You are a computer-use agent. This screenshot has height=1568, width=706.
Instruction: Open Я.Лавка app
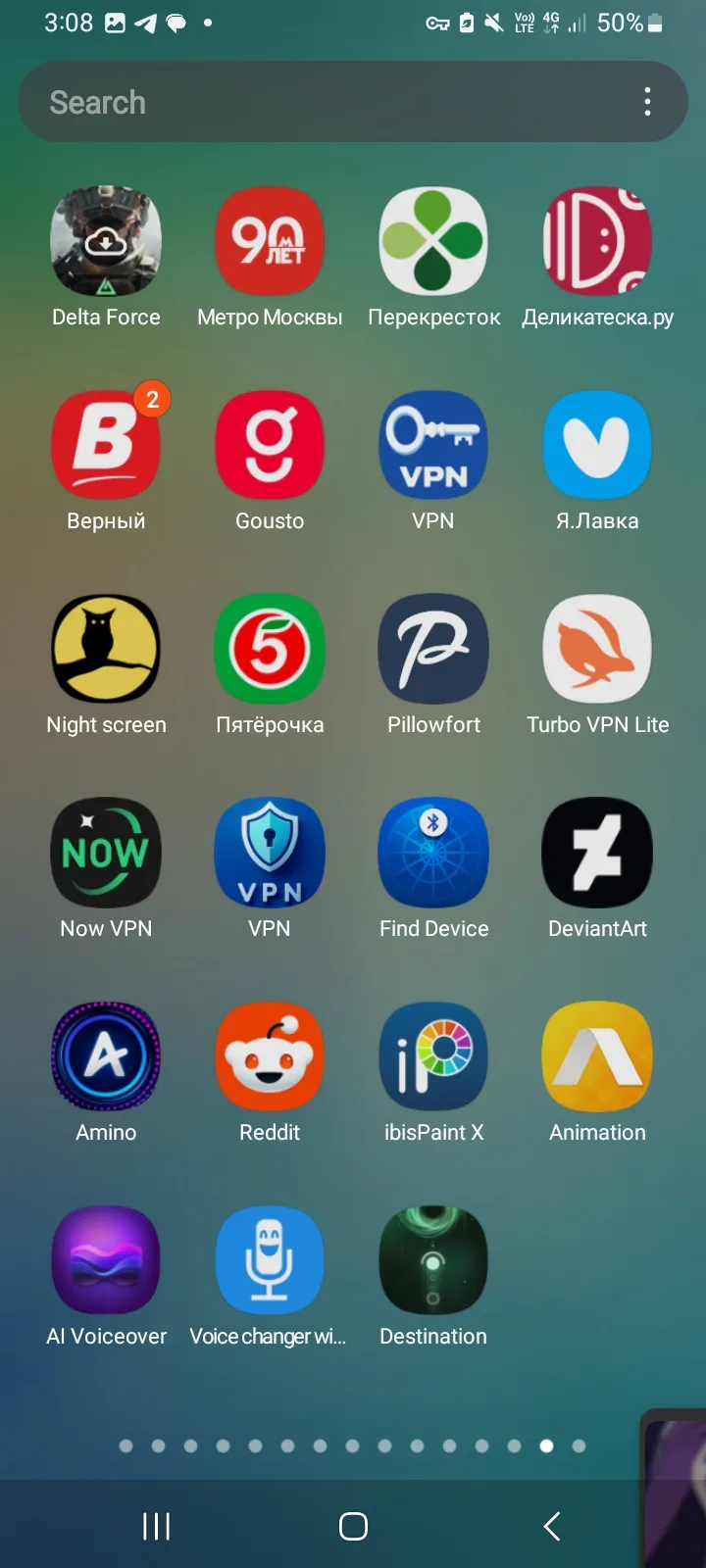(x=597, y=445)
